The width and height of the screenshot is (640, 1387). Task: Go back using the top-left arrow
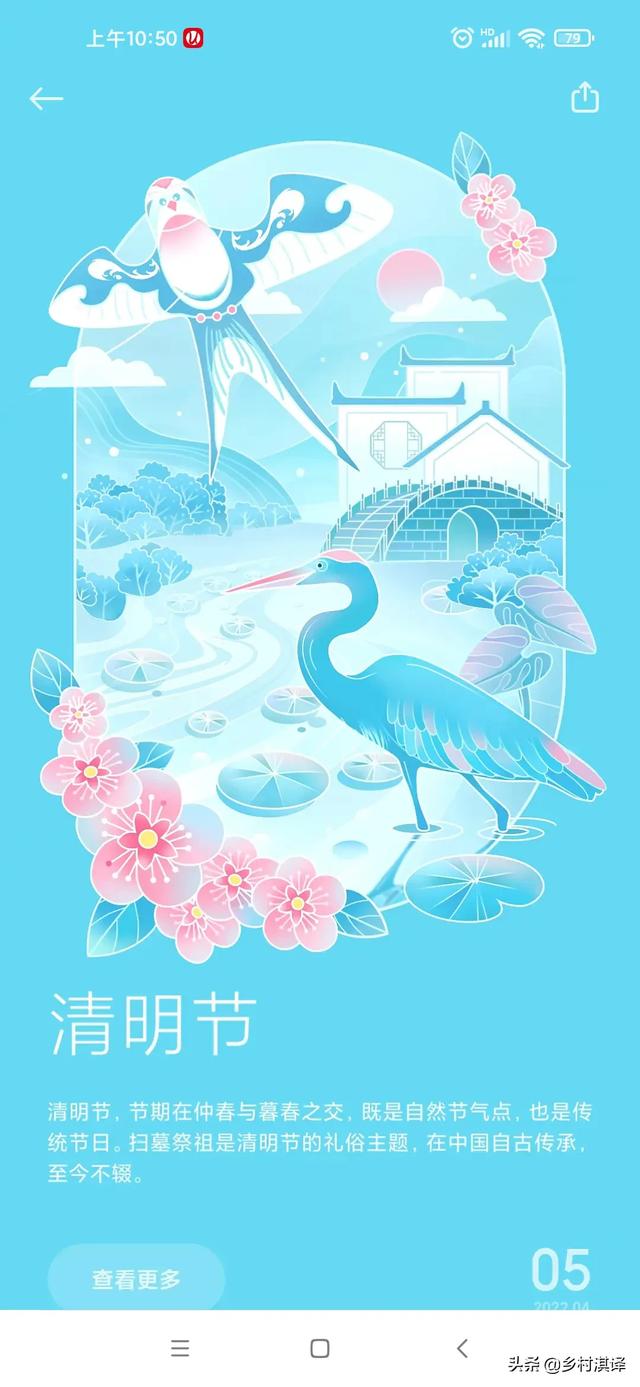tap(46, 98)
